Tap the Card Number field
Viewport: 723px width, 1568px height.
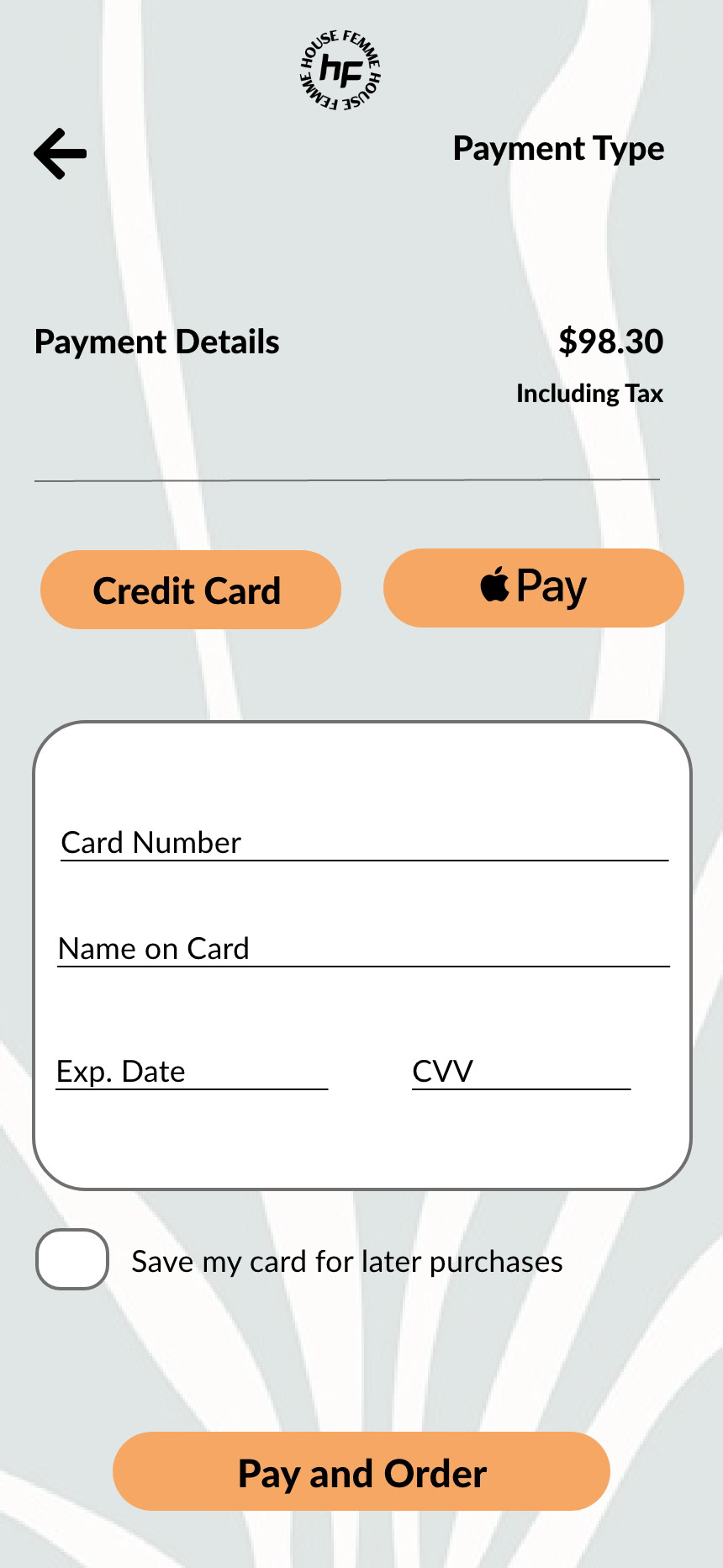[363, 843]
